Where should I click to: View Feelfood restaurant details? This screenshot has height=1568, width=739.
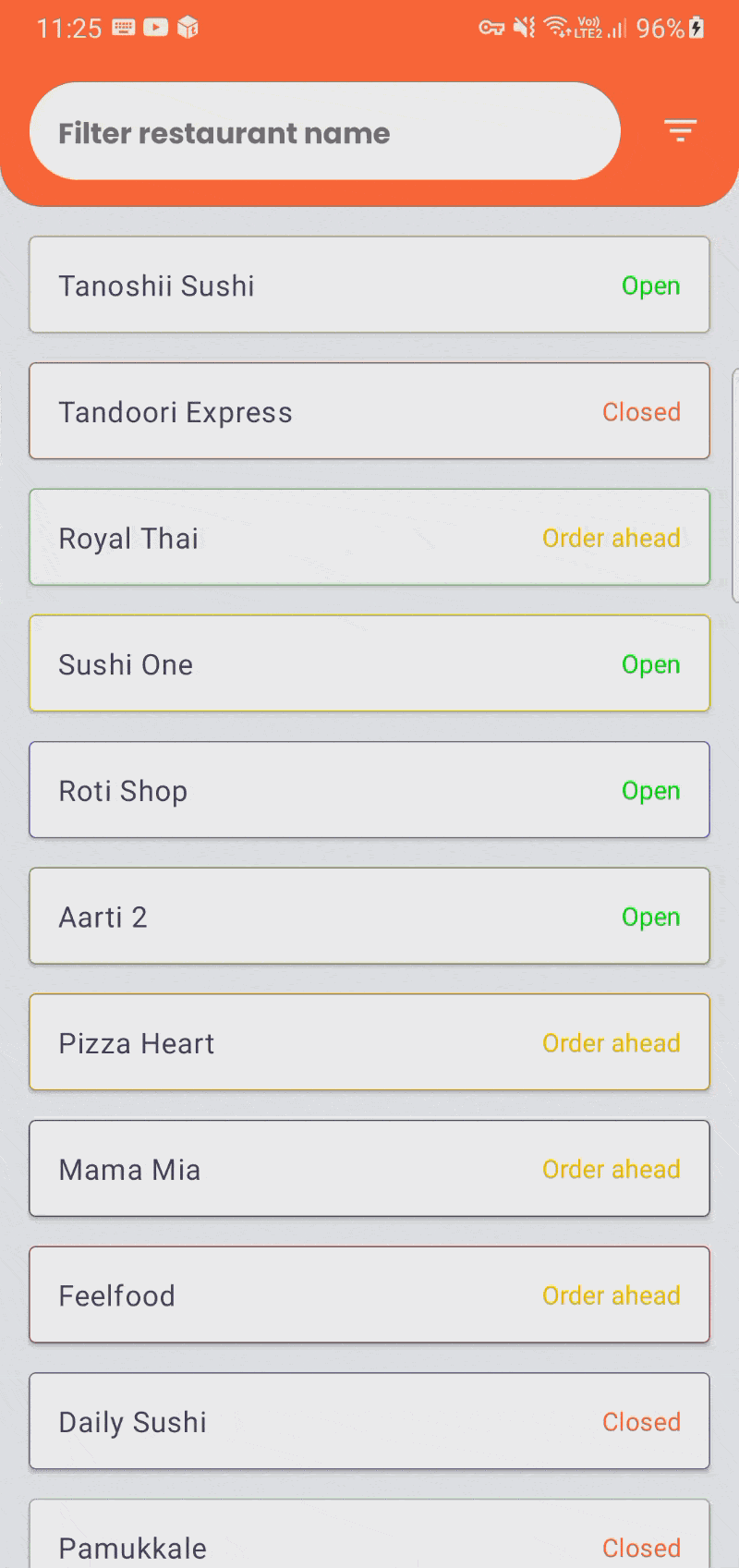point(369,1295)
